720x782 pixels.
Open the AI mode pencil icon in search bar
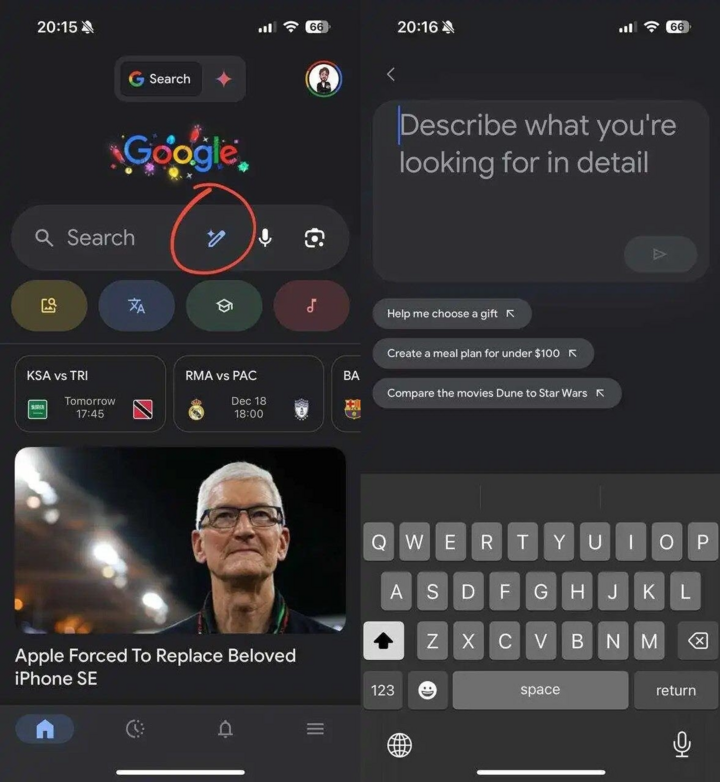point(217,238)
